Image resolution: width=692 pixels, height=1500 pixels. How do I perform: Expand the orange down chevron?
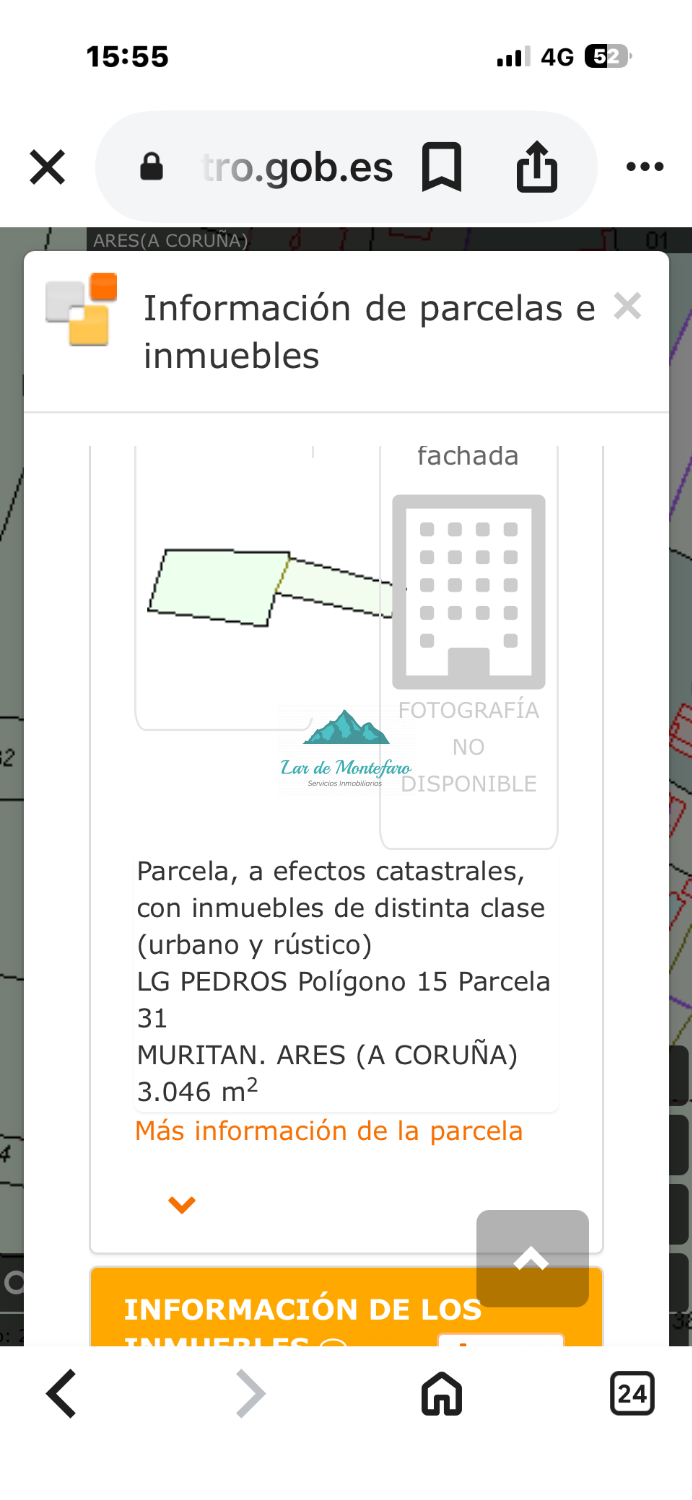coord(181,1205)
